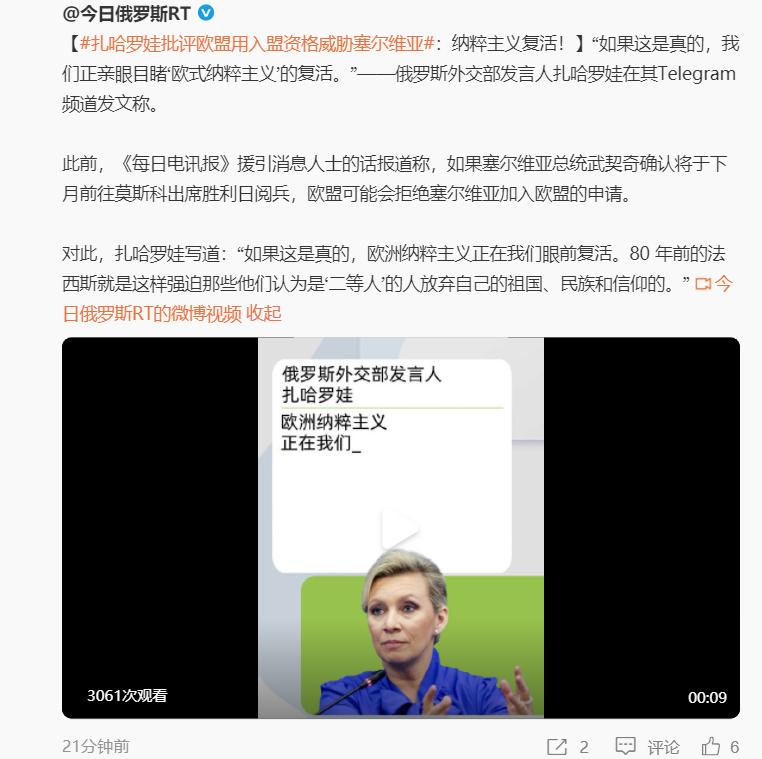Open the @今日俄罗斯RT profile
The width and height of the screenshot is (762, 759).
coord(127,13)
